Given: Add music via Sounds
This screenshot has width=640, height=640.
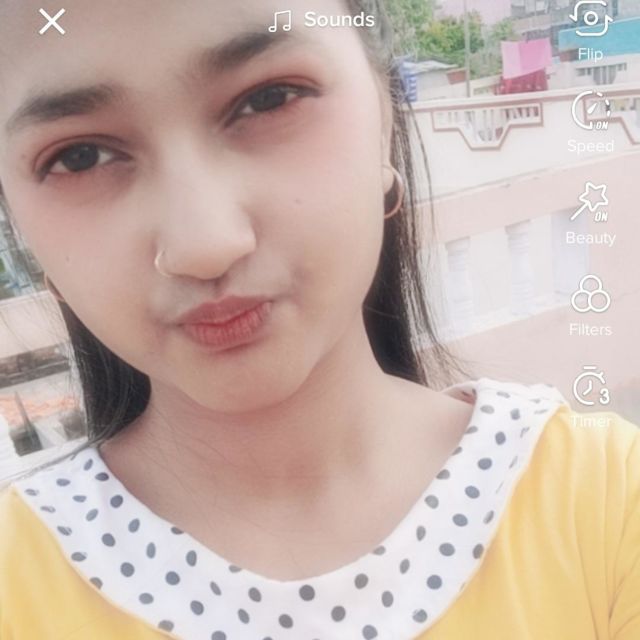Looking at the screenshot, I should (x=322, y=20).
